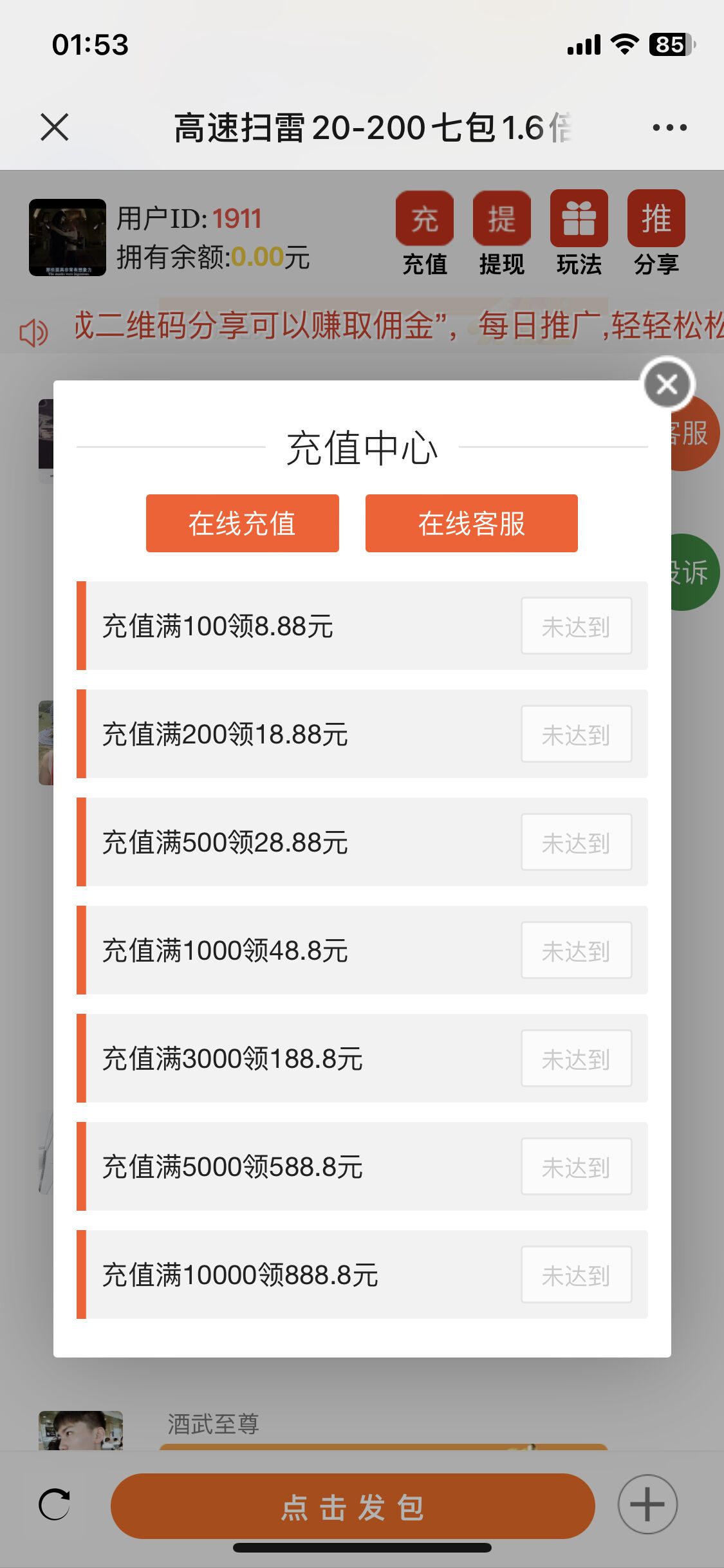Image resolution: width=724 pixels, height=1568 pixels.
Task: Refresh the page with the circular arrow
Action: coord(54,1505)
